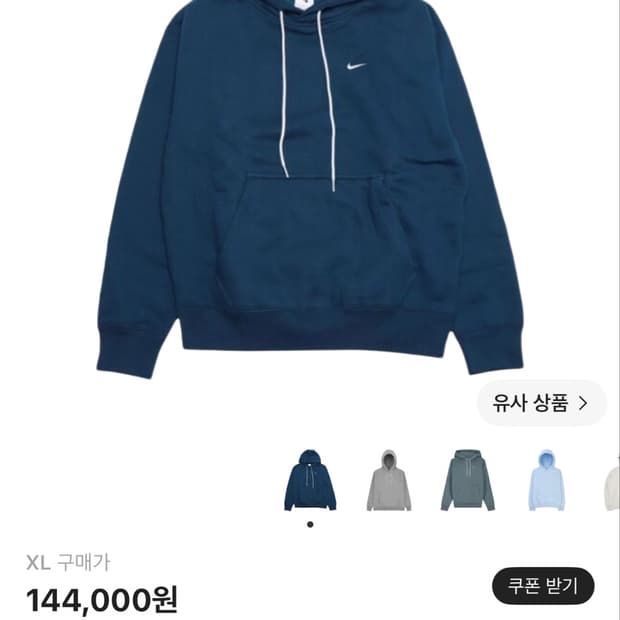Open the main navy hoodie product image
The height and width of the screenshot is (620, 620).
click(x=310, y=188)
